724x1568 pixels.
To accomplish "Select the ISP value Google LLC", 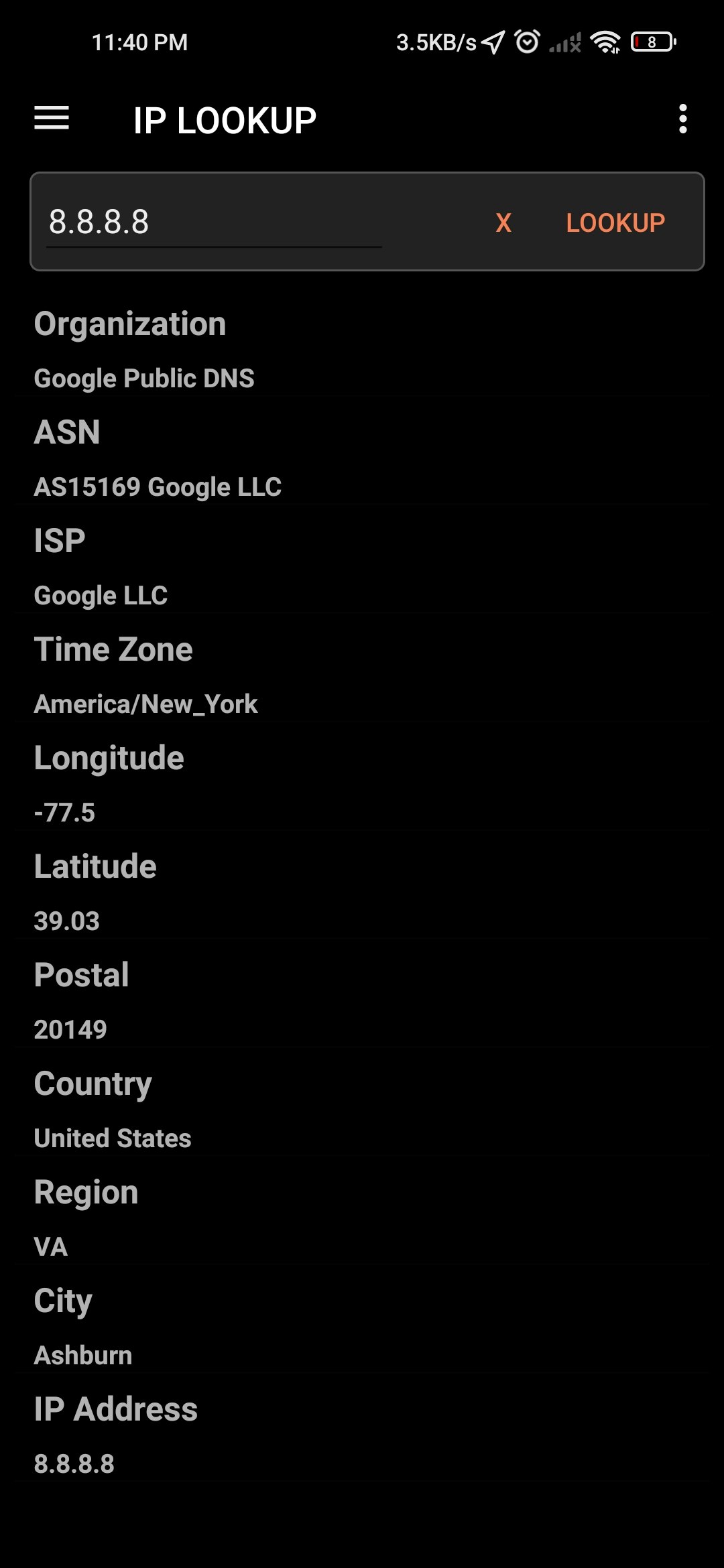I will coord(101,594).
